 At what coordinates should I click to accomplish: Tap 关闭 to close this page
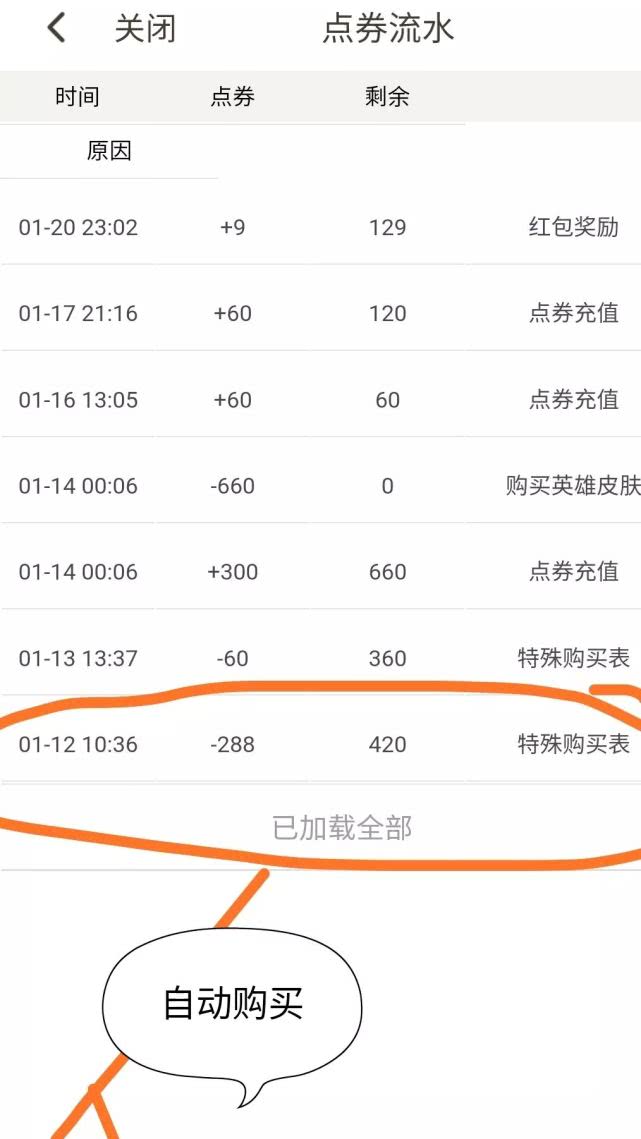point(145,29)
